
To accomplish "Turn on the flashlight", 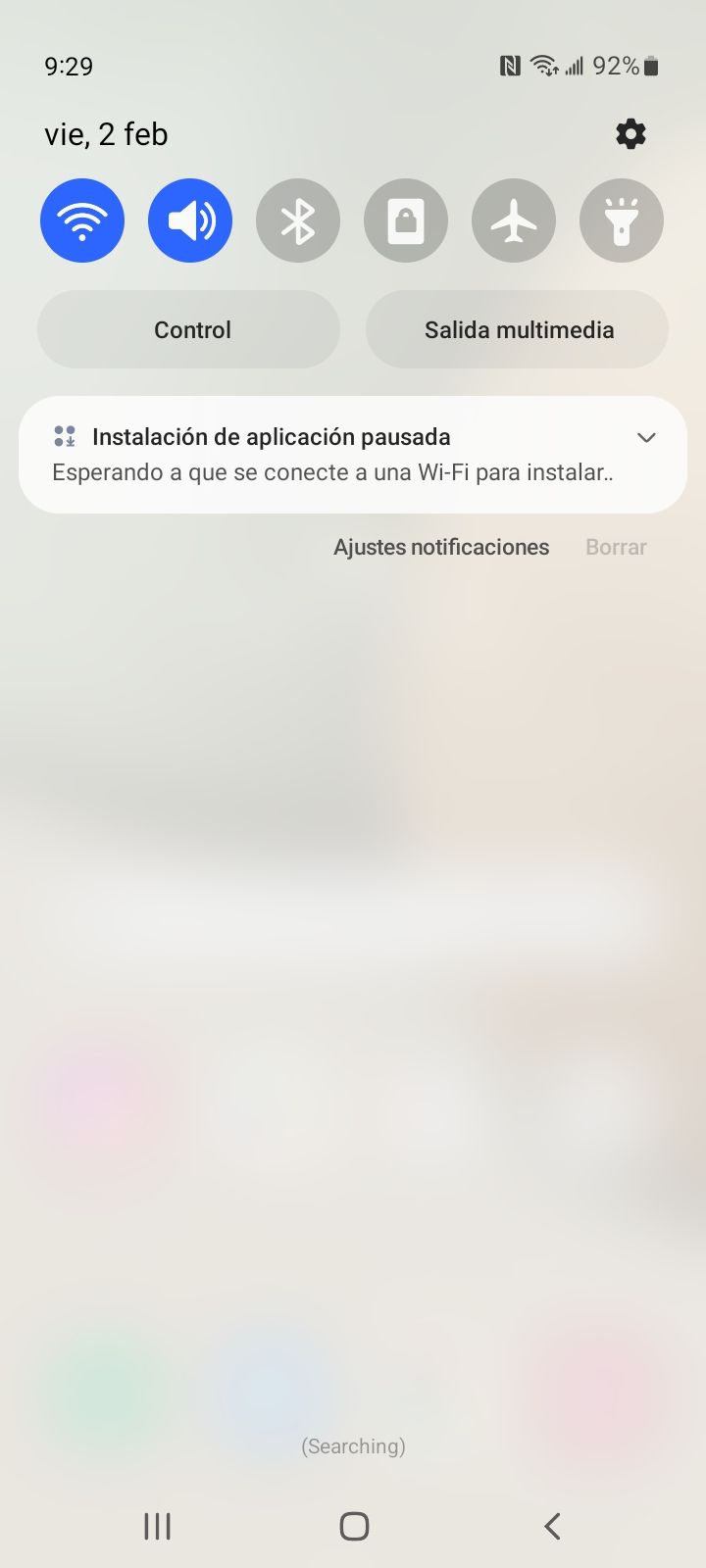I will (x=622, y=220).
